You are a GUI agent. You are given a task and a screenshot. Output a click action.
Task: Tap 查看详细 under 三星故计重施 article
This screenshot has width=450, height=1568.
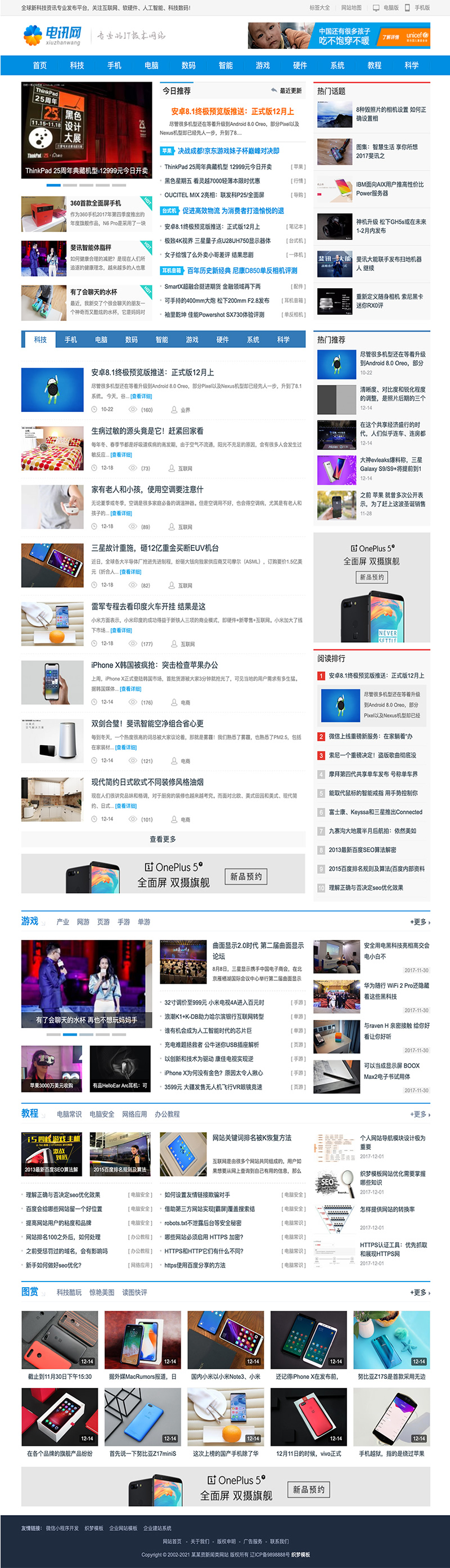[x=130, y=572]
